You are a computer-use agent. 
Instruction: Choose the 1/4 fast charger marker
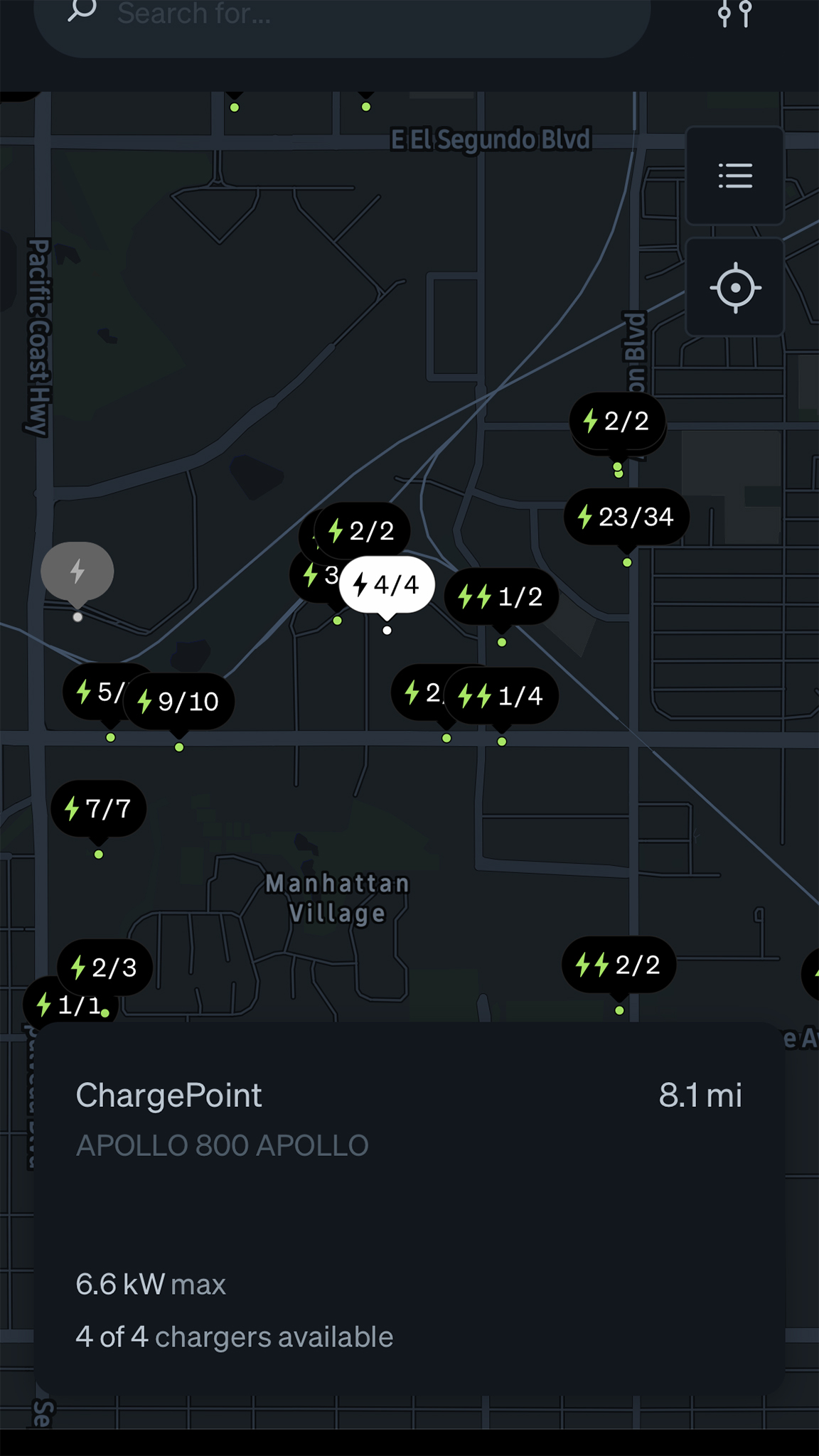(x=502, y=696)
